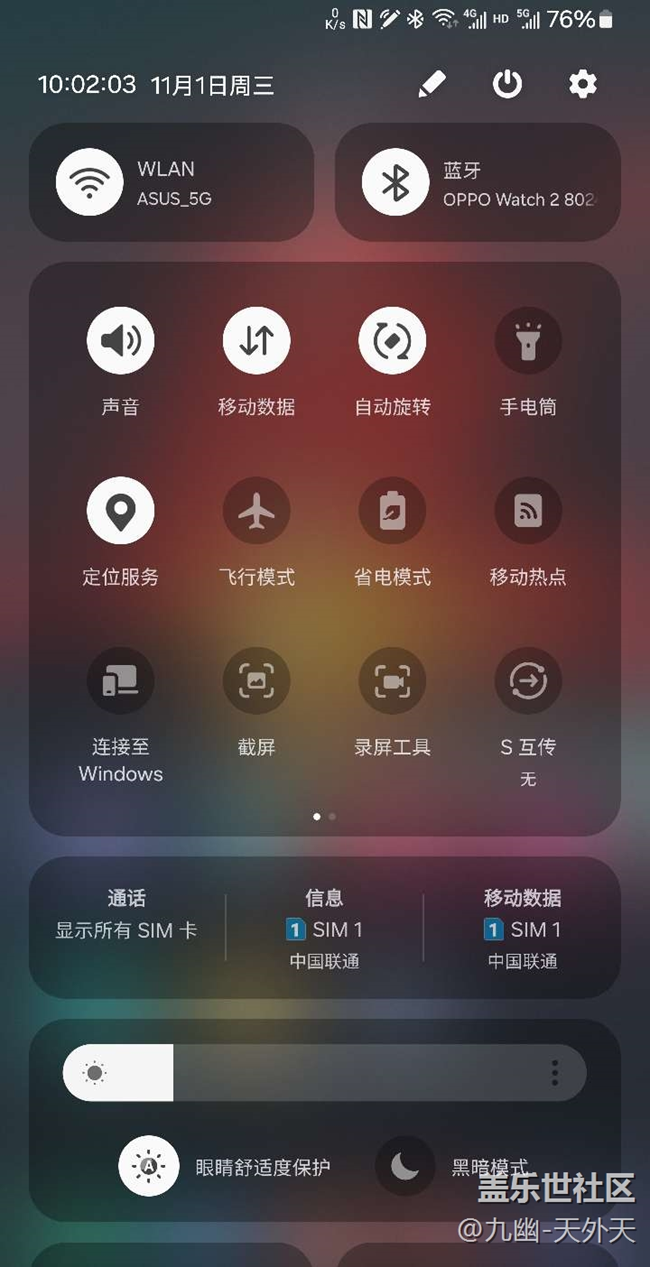
Task: Toggle WLAN ASUS_5G off
Action: (x=90, y=182)
